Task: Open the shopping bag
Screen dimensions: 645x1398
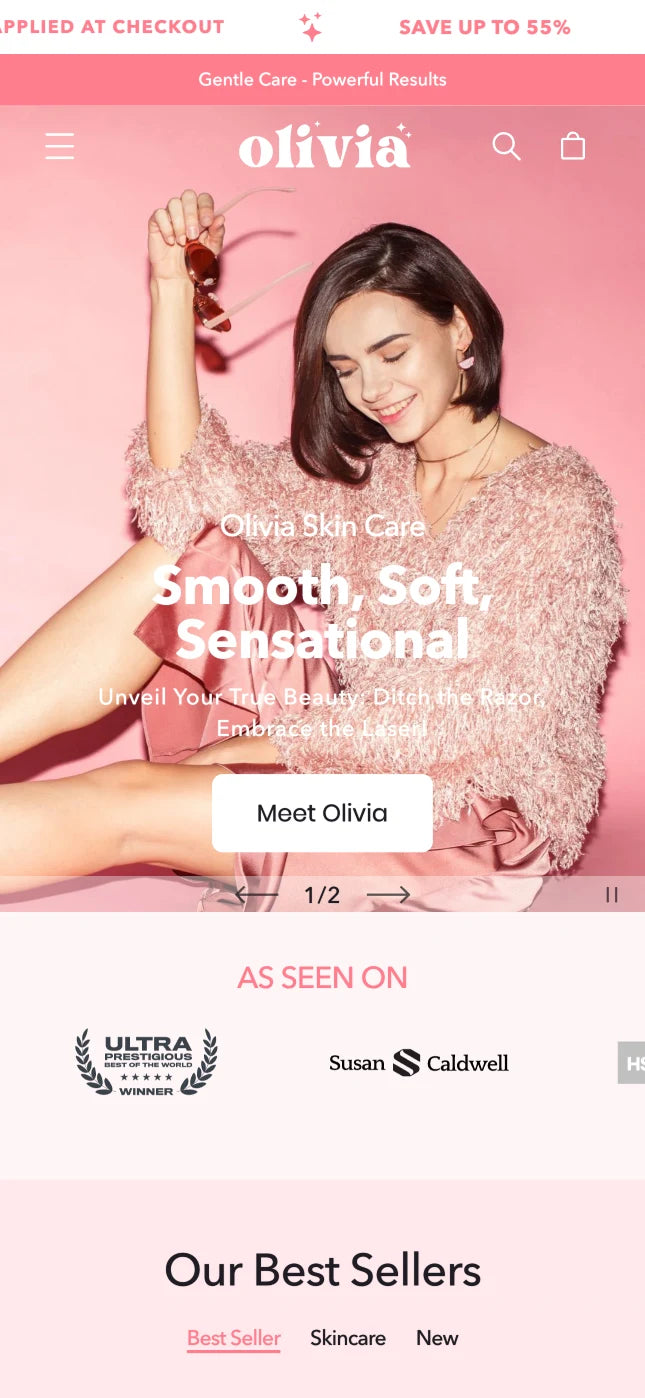Action: click(572, 147)
